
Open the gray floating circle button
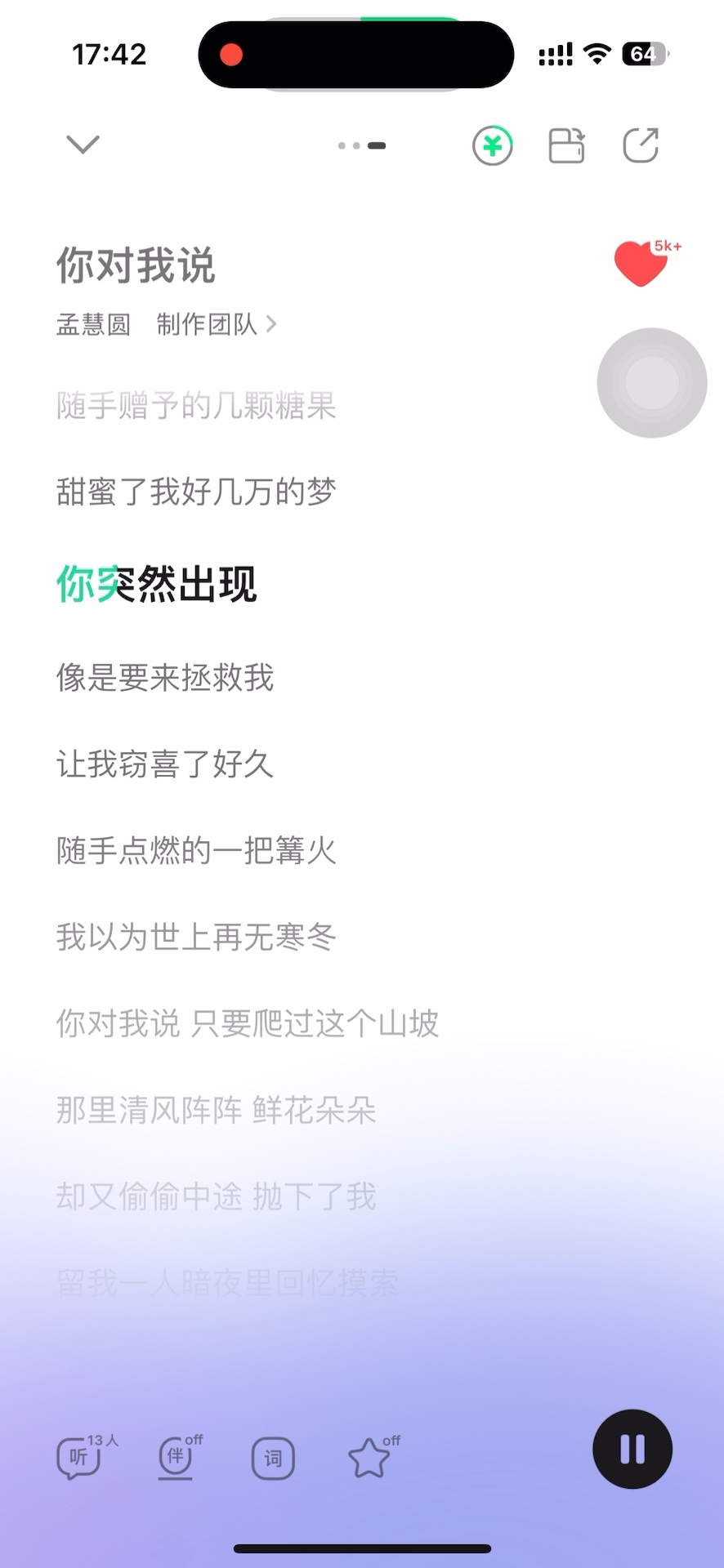point(651,382)
